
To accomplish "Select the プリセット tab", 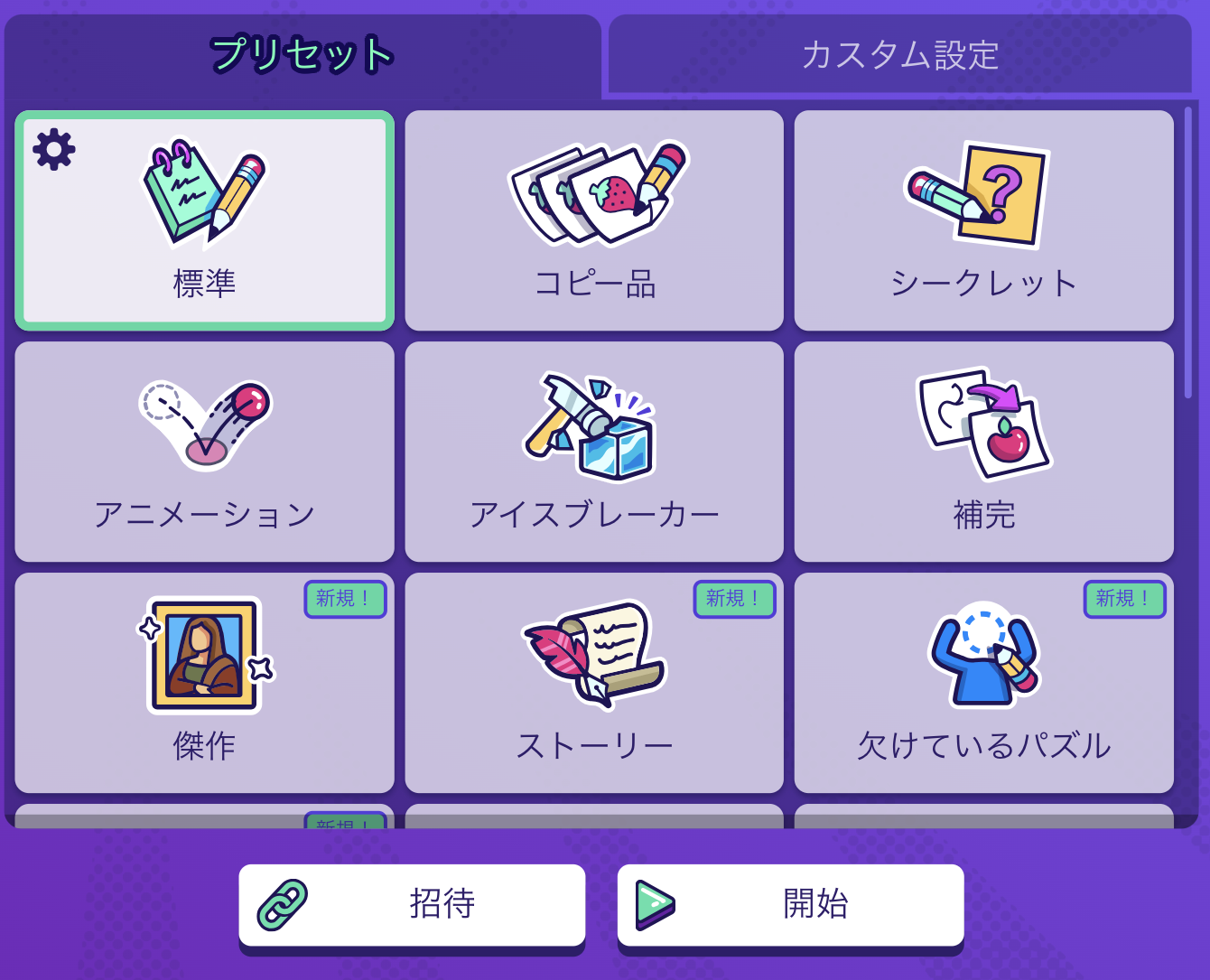I will tap(302, 54).
